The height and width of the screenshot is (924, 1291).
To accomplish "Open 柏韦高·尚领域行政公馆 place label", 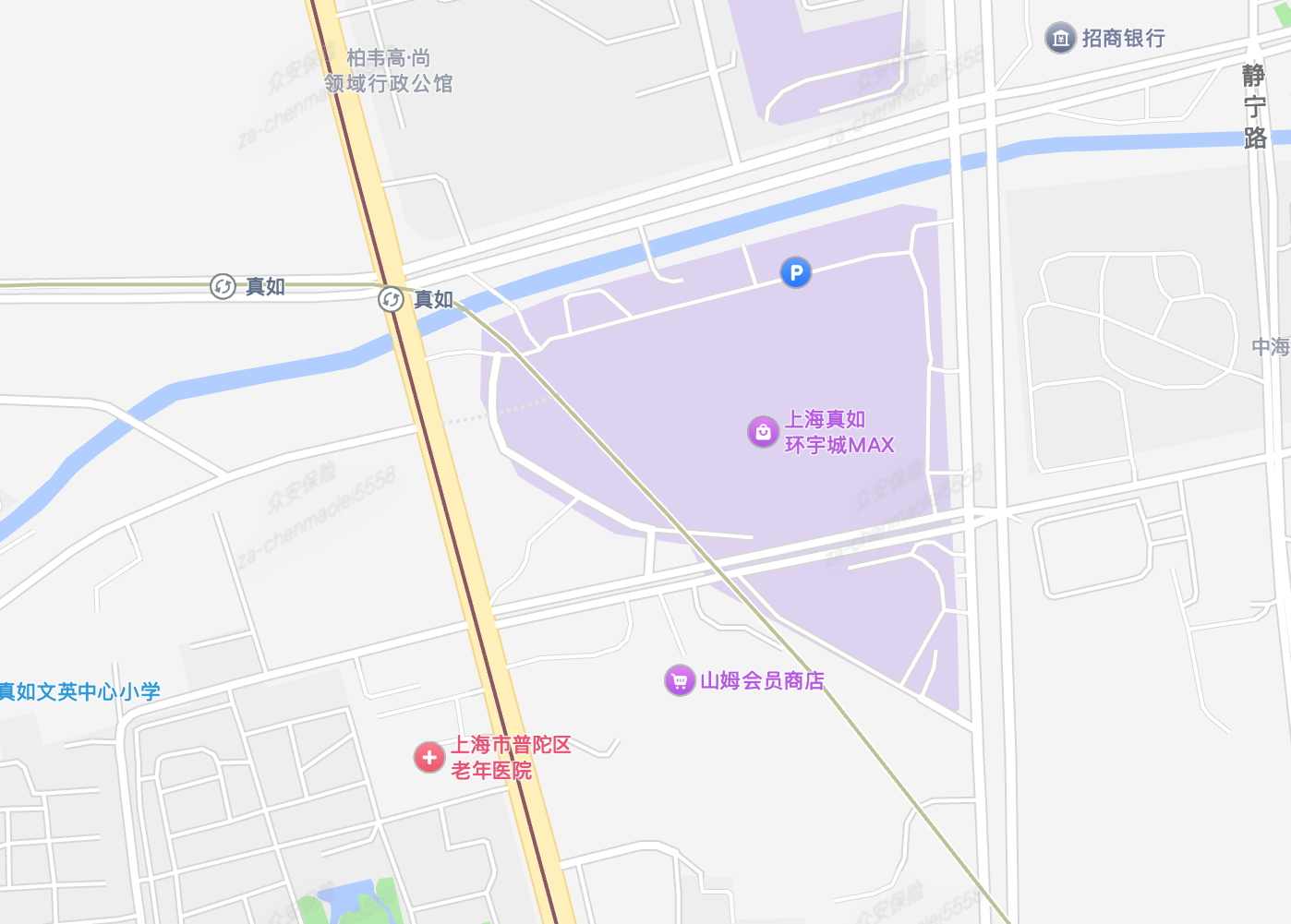I will point(389,71).
